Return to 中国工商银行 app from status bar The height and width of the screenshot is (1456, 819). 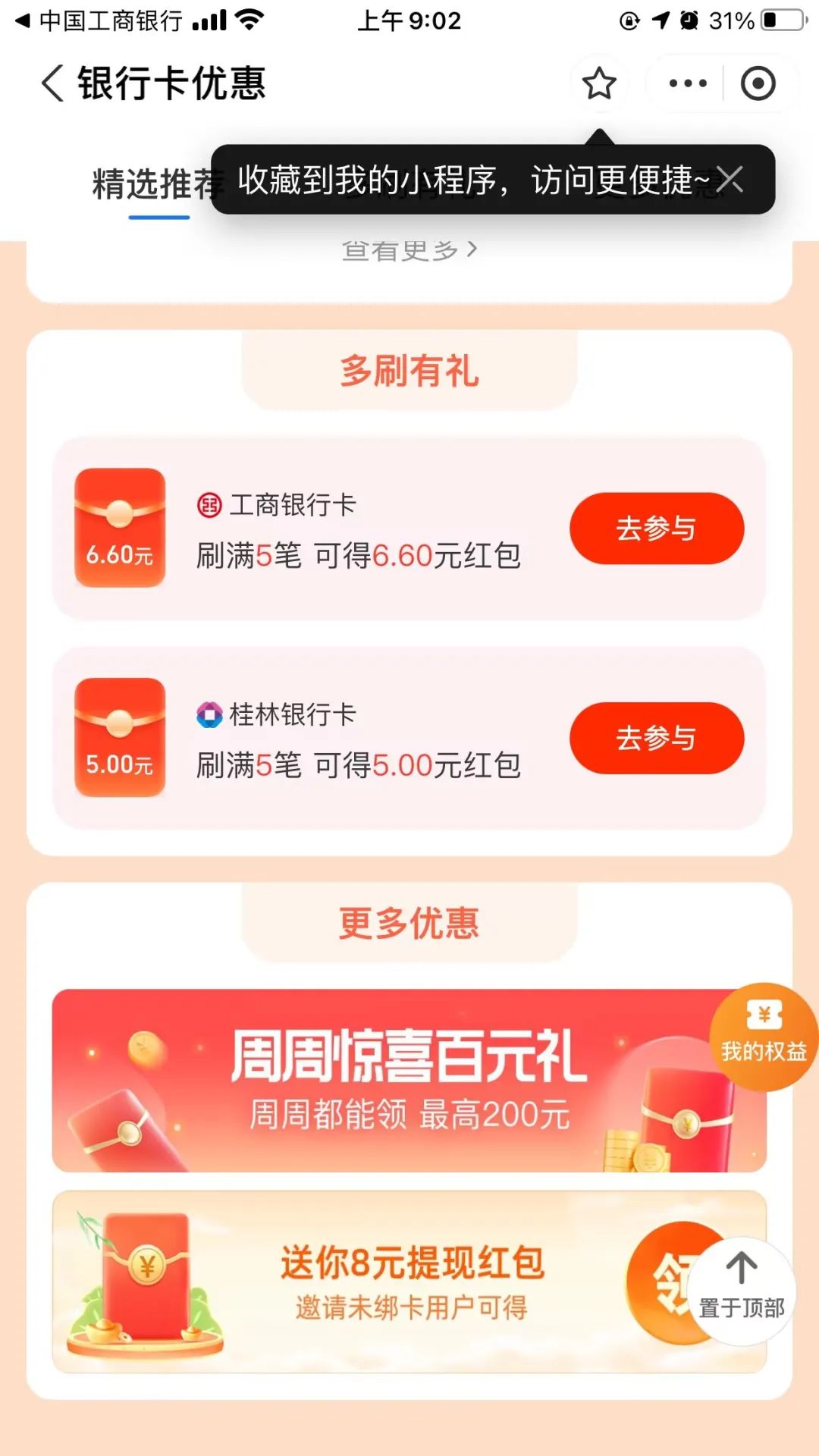coord(99,20)
